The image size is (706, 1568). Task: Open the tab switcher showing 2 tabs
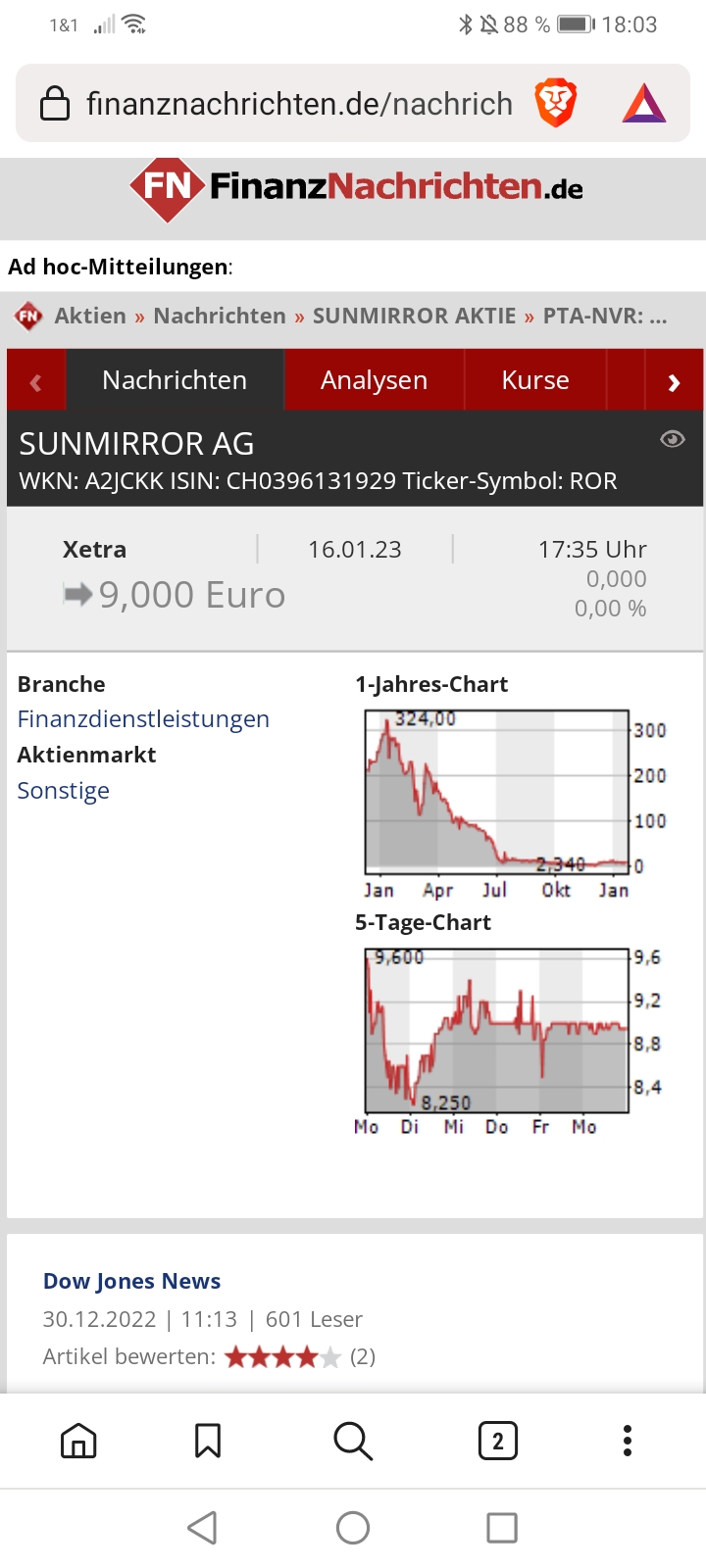(x=498, y=1441)
